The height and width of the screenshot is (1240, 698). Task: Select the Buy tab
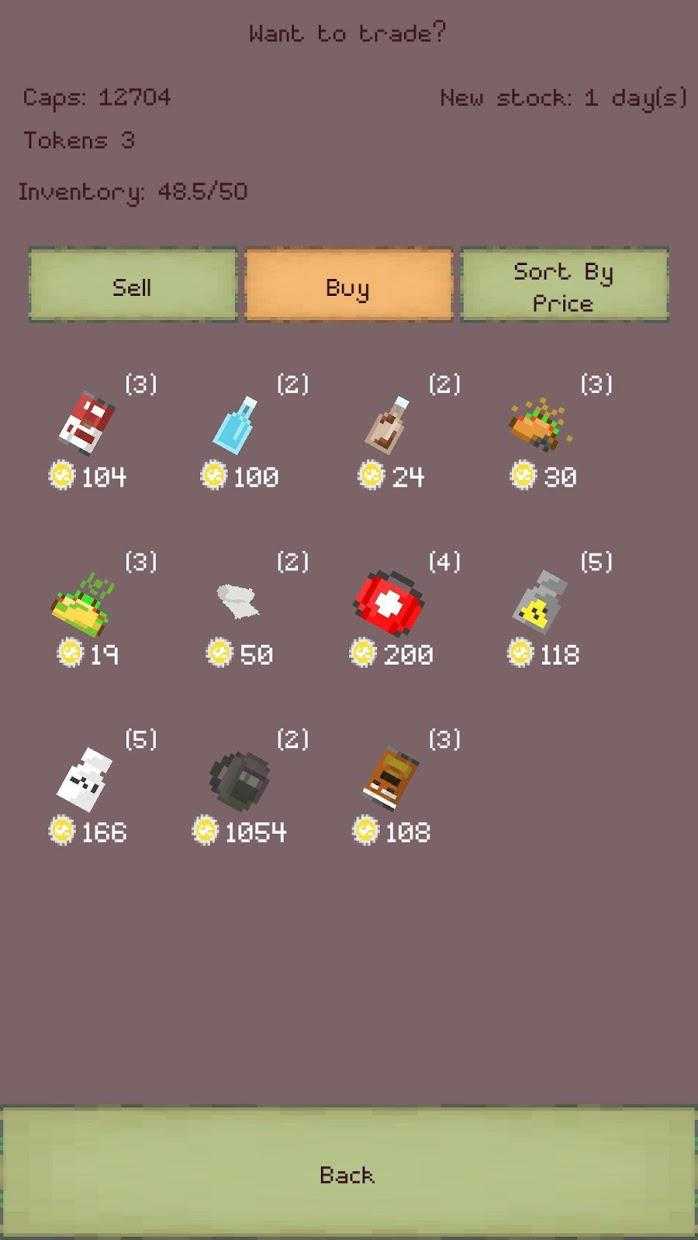click(348, 286)
